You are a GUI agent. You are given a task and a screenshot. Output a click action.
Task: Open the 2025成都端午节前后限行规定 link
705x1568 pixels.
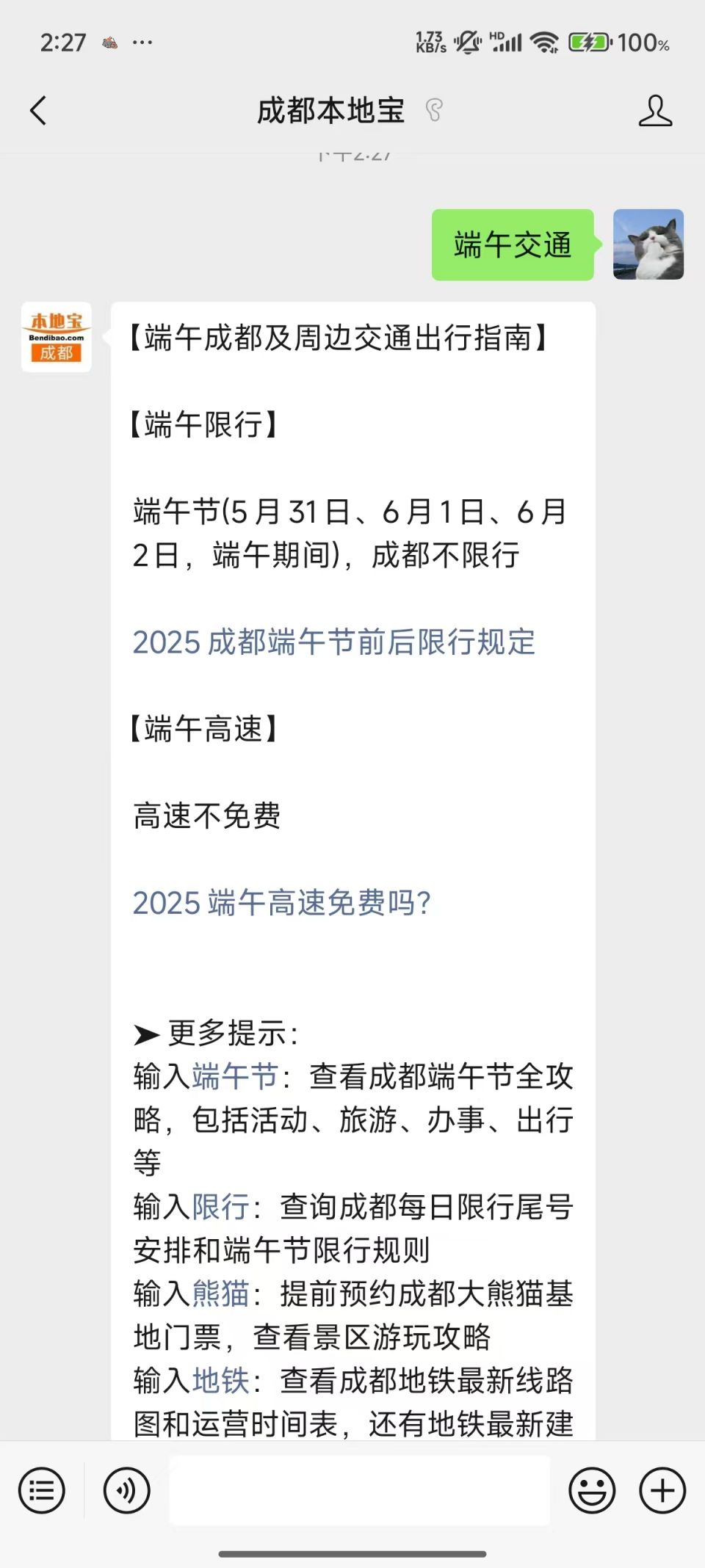click(334, 642)
